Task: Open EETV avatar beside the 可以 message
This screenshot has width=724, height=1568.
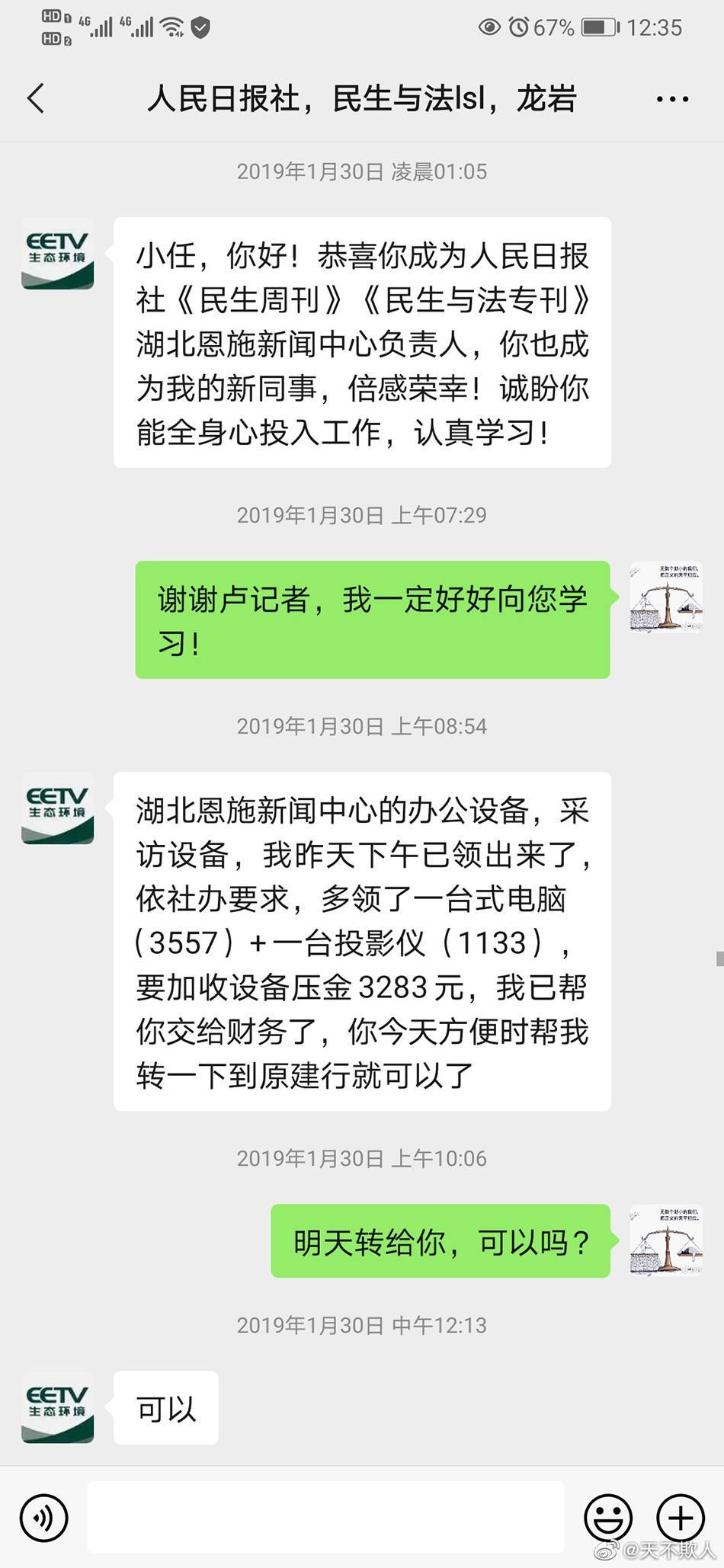Action: click(57, 1406)
